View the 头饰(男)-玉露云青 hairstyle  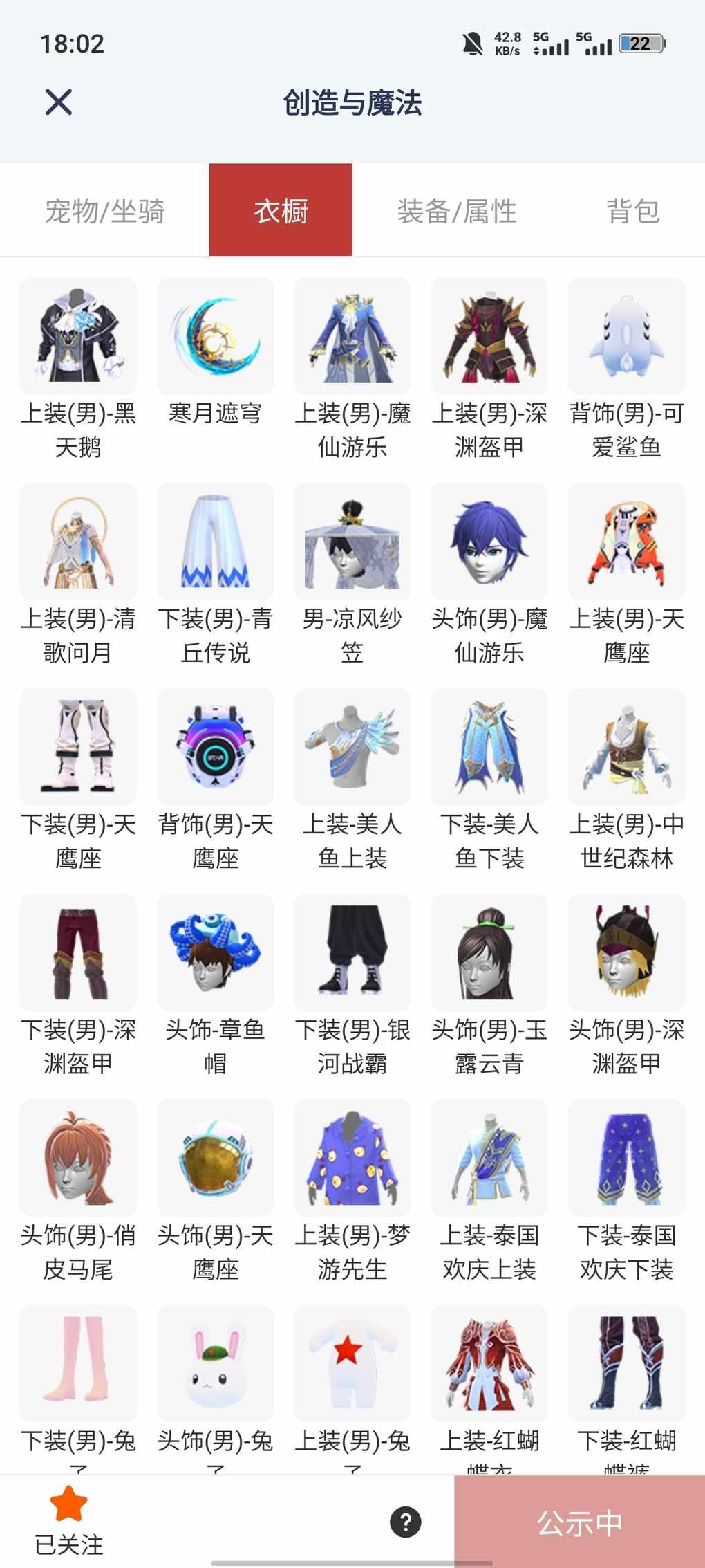click(489, 952)
